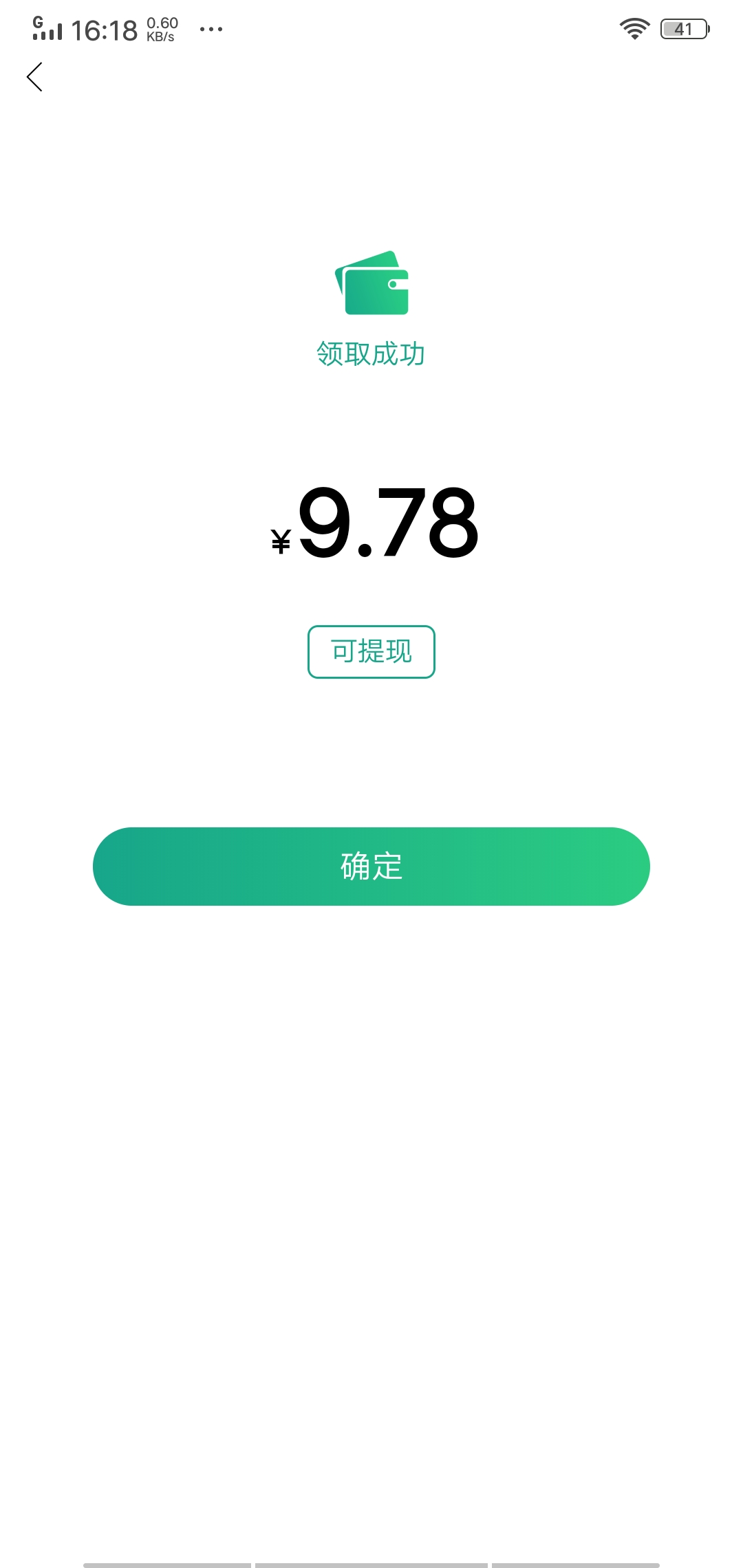The height and width of the screenshot is (1568, 743).
Task: Tap the 可提现 withdrawable badge
Action: (x=370, y=652)
